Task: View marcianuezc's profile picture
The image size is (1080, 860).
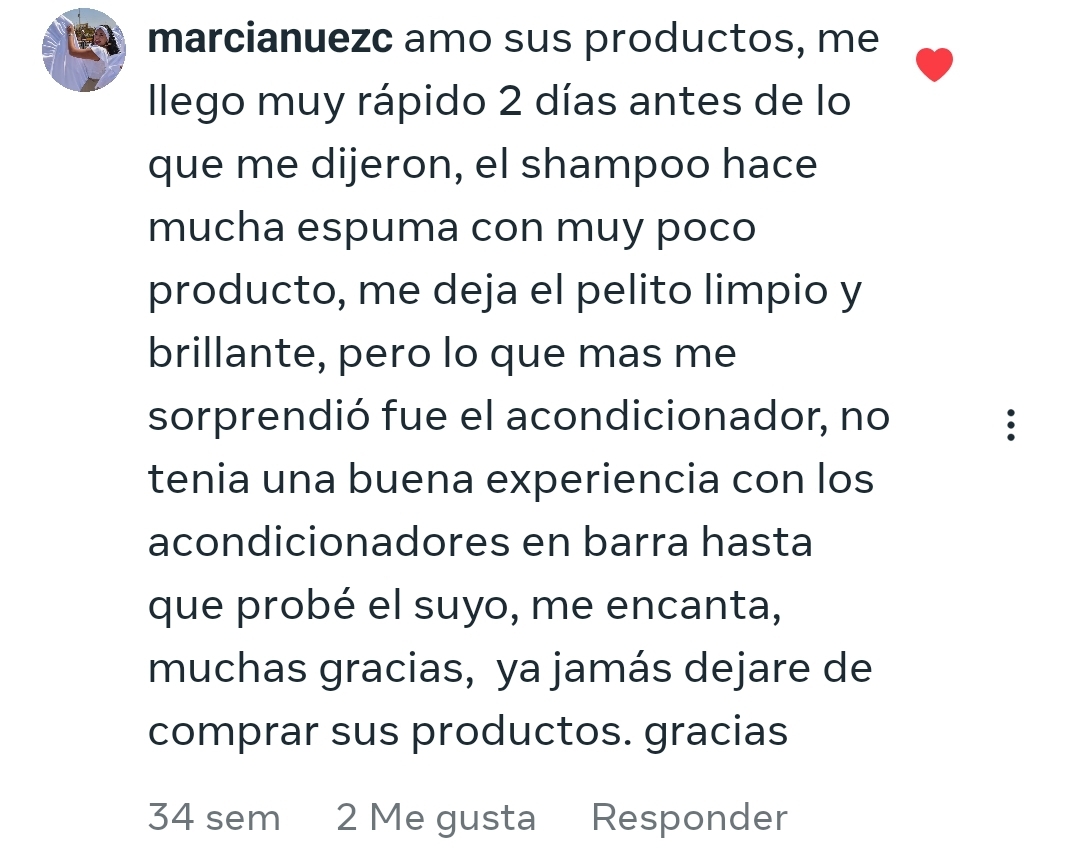Action: [x=83, y=51]
